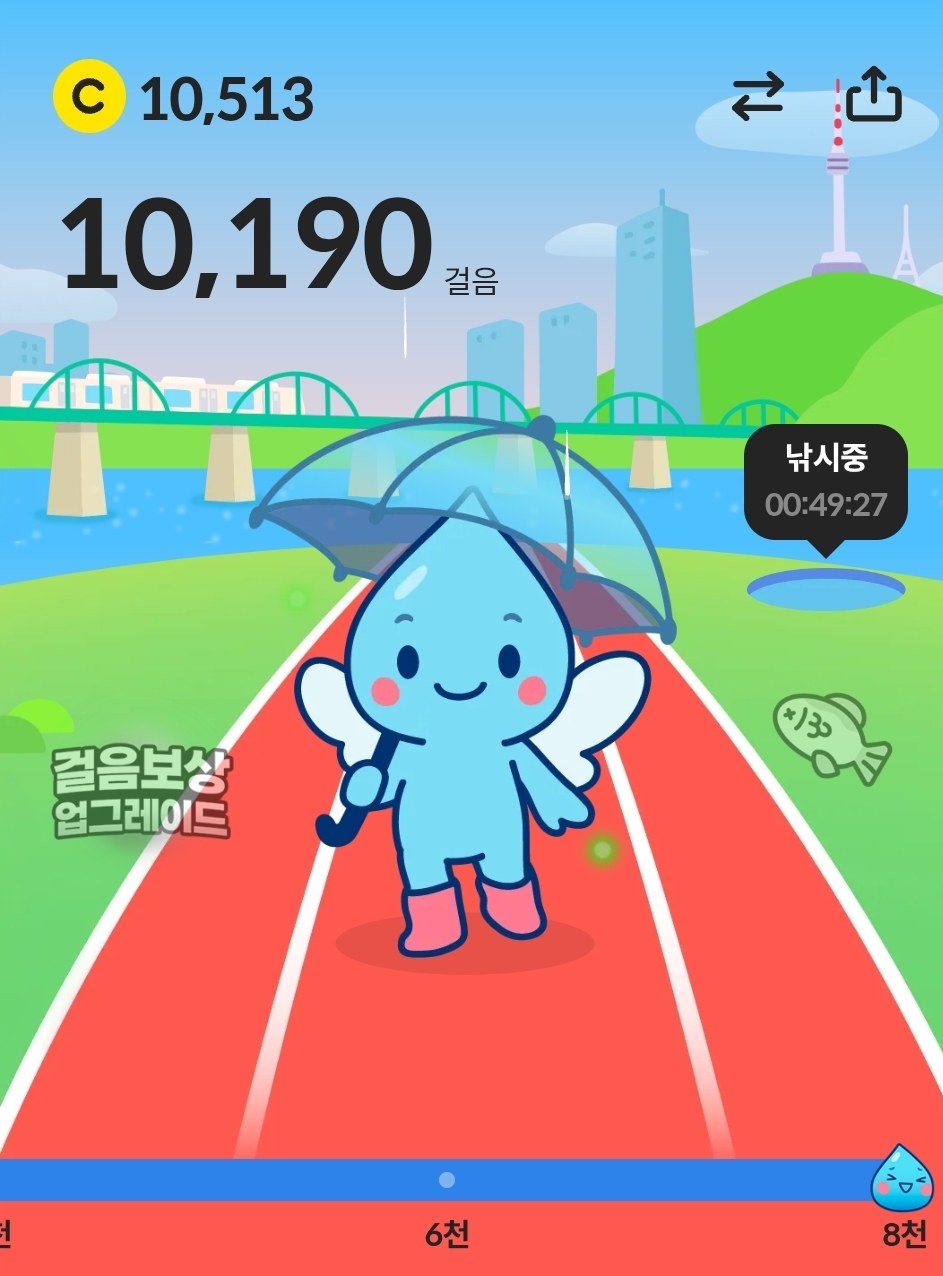Tap the swap arrows icon

tap(757, 98)
